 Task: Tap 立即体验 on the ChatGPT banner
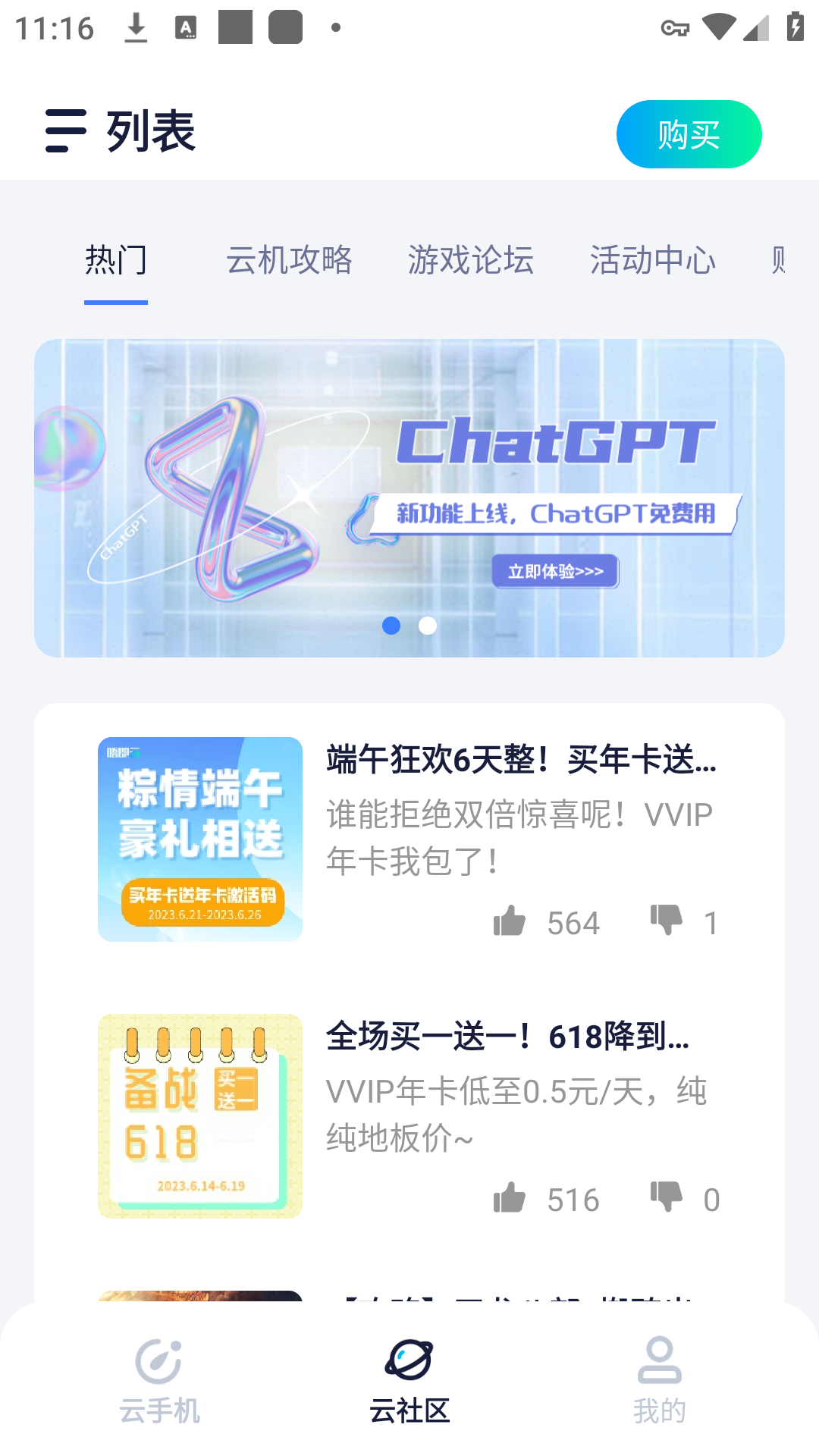pyautogui.click(x=554, y=573)
